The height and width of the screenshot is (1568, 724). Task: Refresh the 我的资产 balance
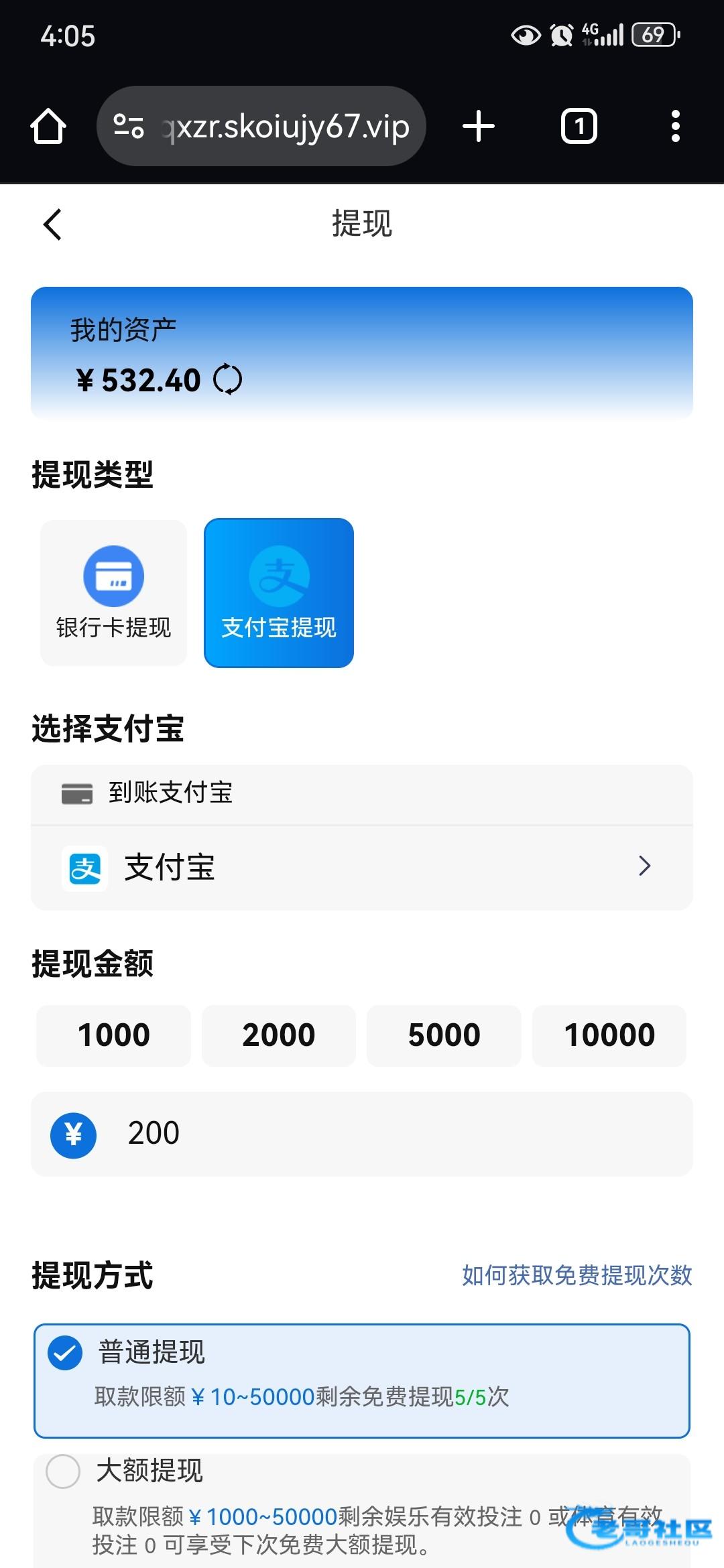pyautogui.click(x=228, y=380)
